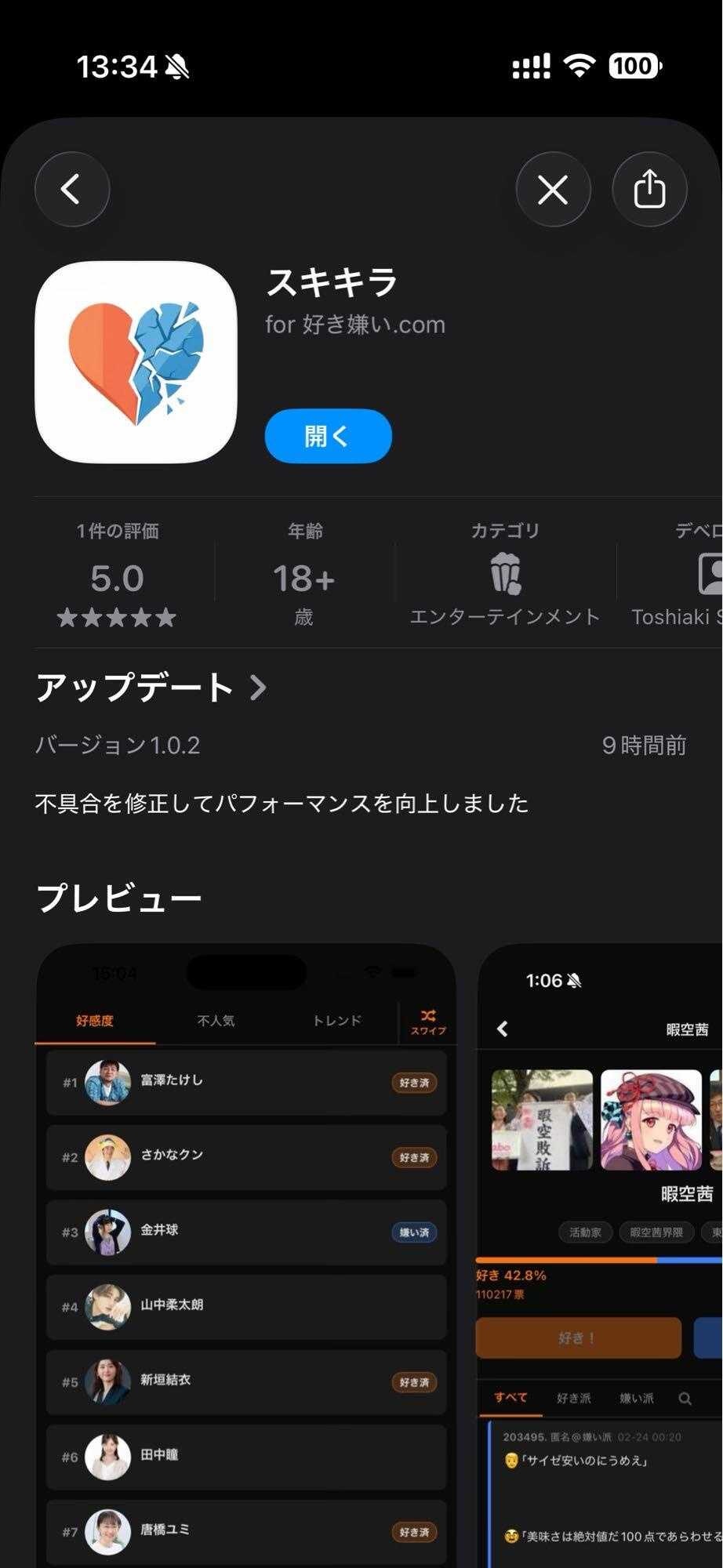Screen dimensions: 723x1568
Task: Open the share sheet icon
Action: click(650, 189)
